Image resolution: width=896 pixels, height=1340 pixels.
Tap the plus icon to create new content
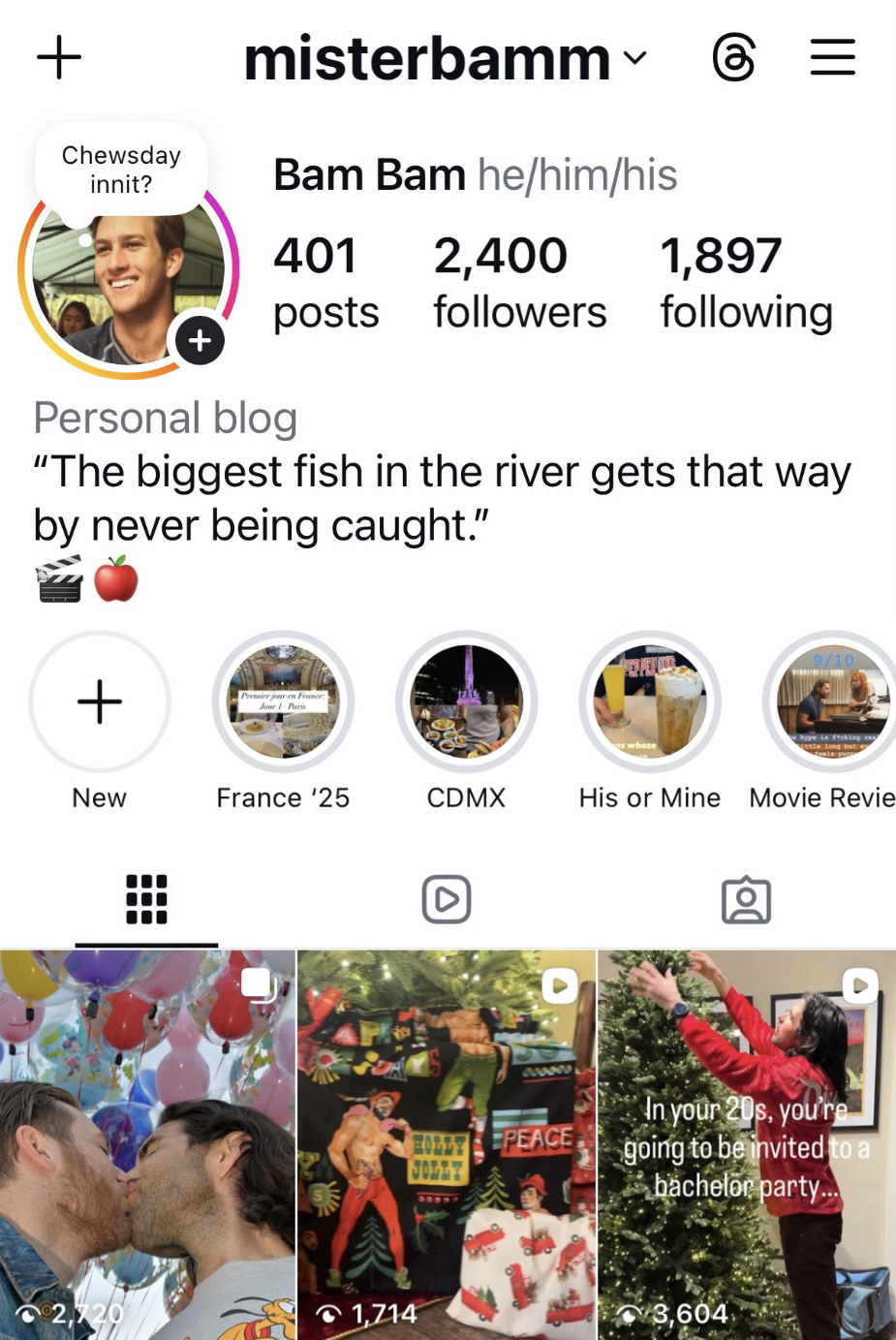click(59, 57)
